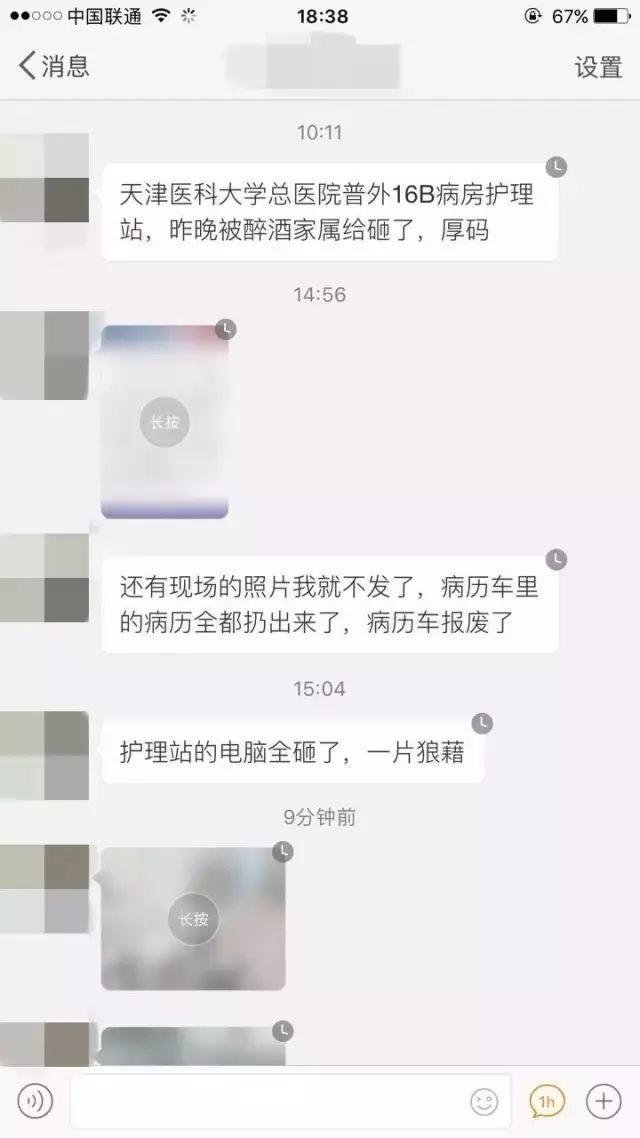Image resolution: width=640 pixels, height=1138 pixels.
Task: Open 设置 for this chat
Action: (x=598, y=67)
